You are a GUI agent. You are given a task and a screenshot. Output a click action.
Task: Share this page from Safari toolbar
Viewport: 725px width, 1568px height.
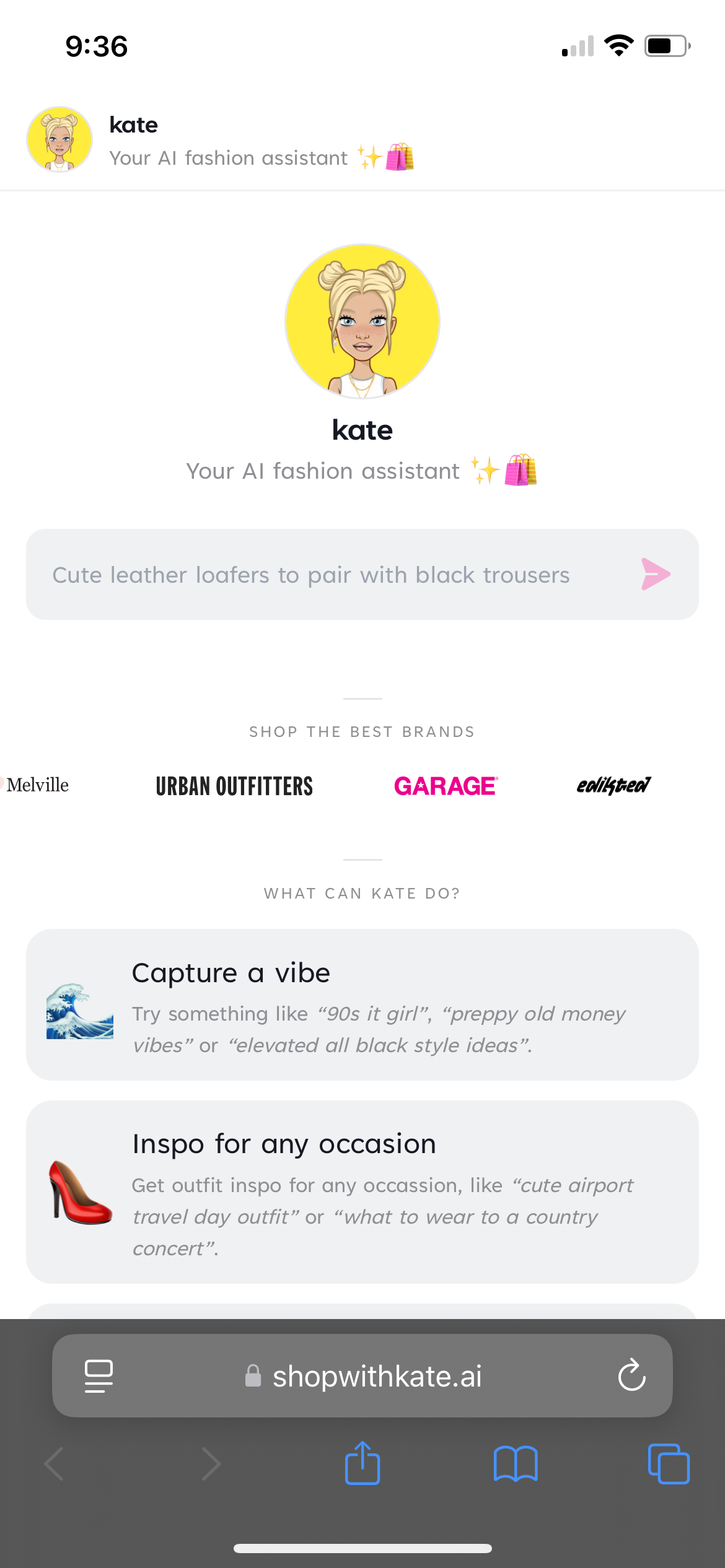pyautogui.click(x=362, y=1463)
